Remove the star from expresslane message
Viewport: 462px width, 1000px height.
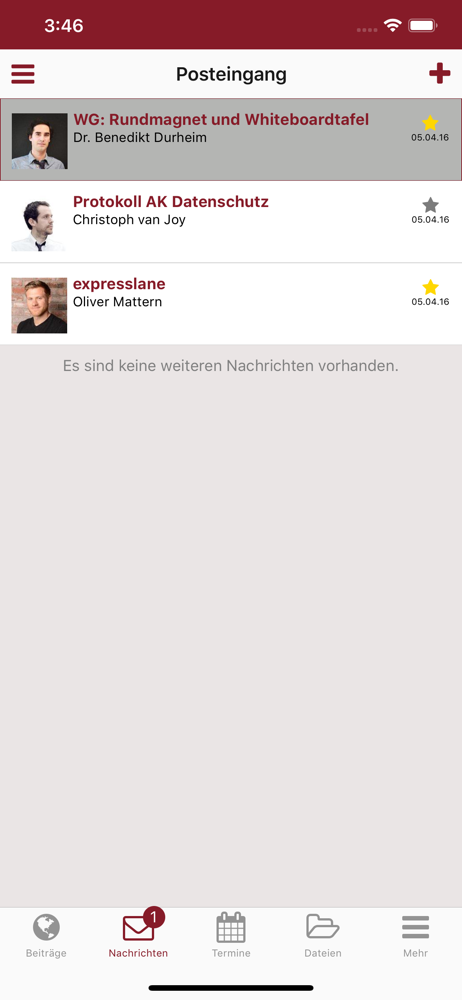[x=430, y=287]
